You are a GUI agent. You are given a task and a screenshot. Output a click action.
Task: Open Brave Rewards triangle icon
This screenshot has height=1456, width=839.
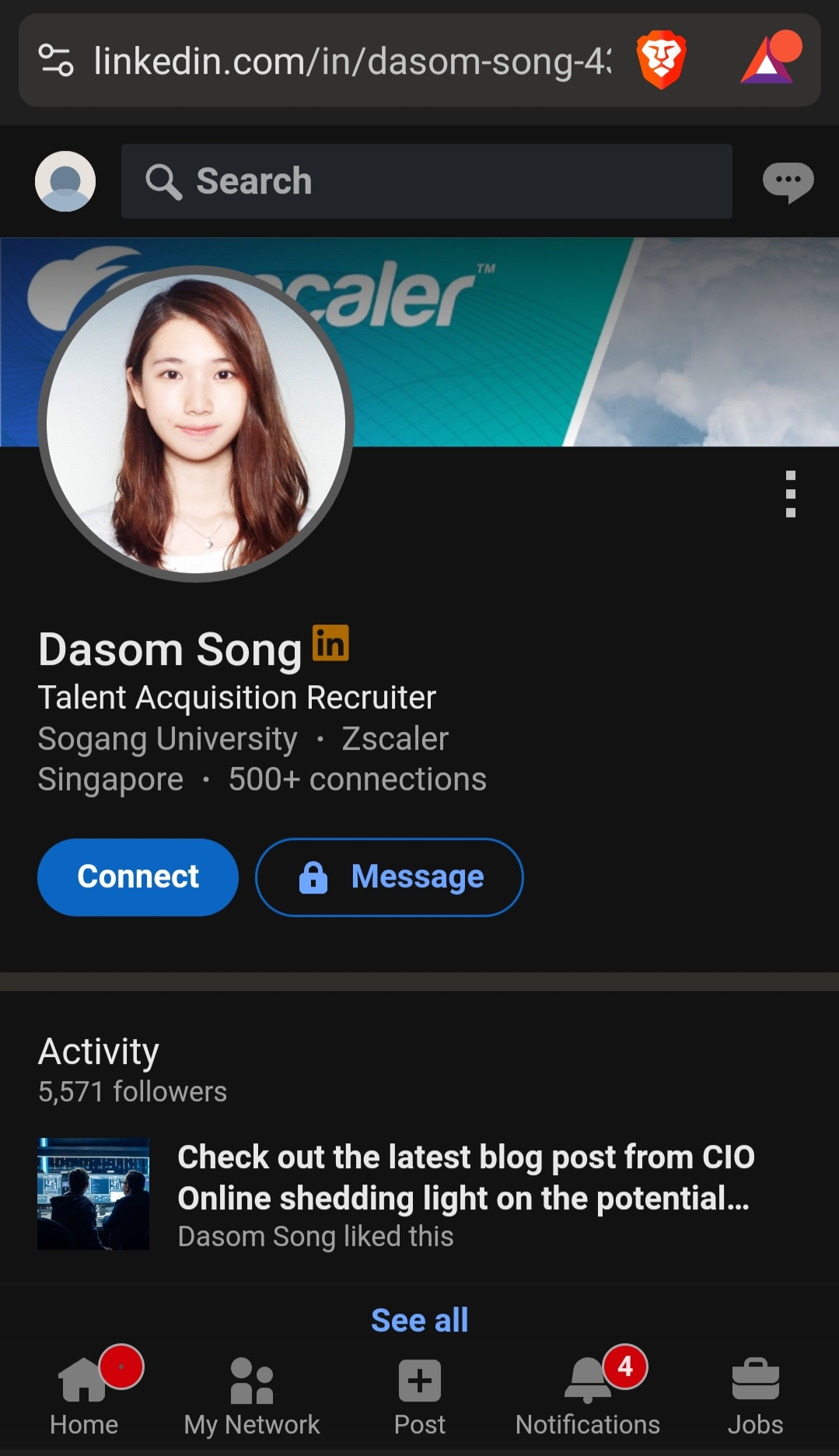[x=769, y=60]
